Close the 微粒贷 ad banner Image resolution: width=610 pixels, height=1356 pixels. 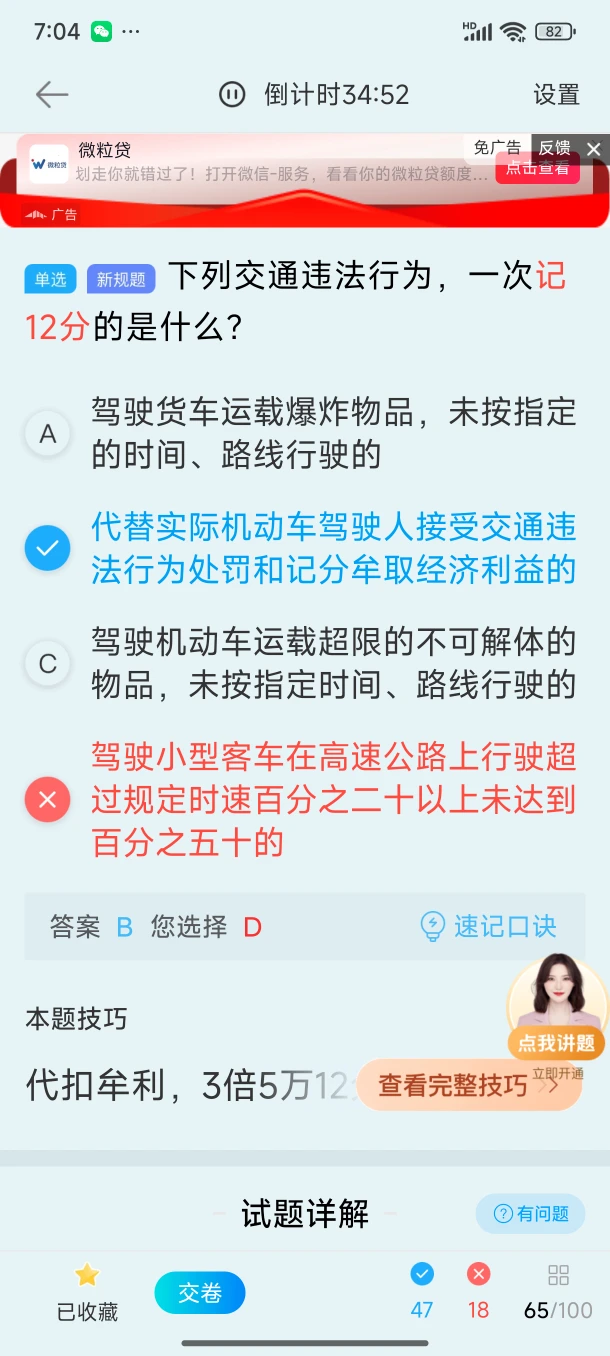tap(594, 149)
